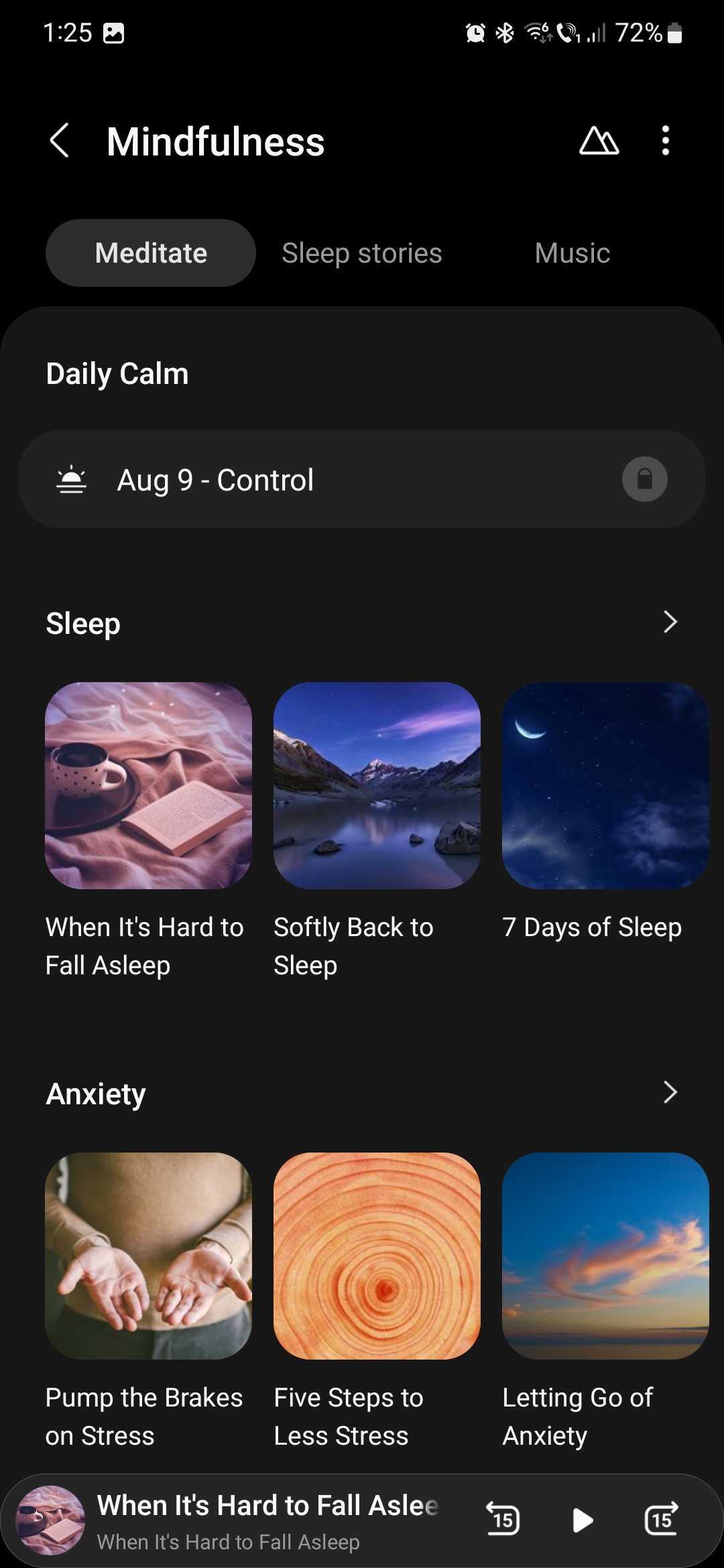Go back from the Mindfulness screen
This screenshot has width=724, height=1568.
pyautogui.click(x=60, y=141)
